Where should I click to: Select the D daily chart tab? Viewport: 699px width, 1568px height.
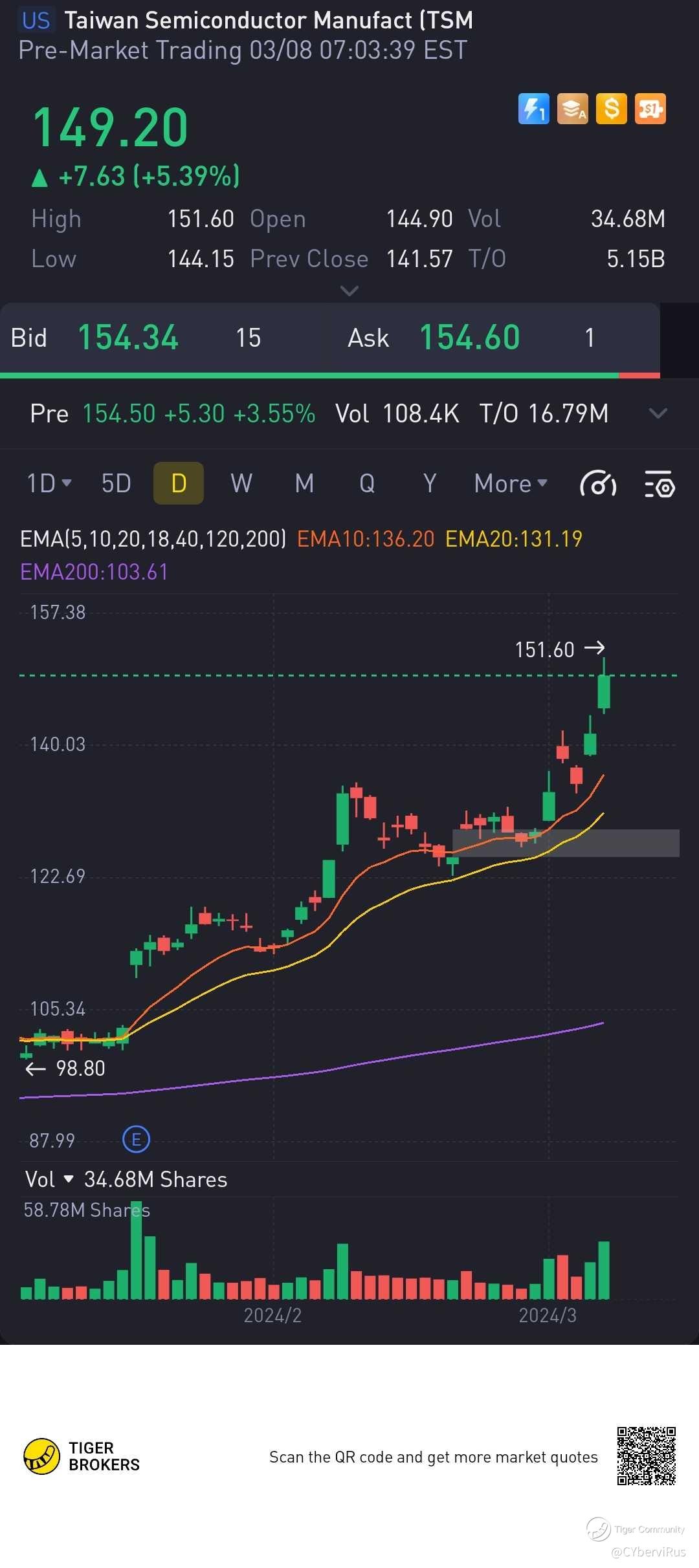179,483
